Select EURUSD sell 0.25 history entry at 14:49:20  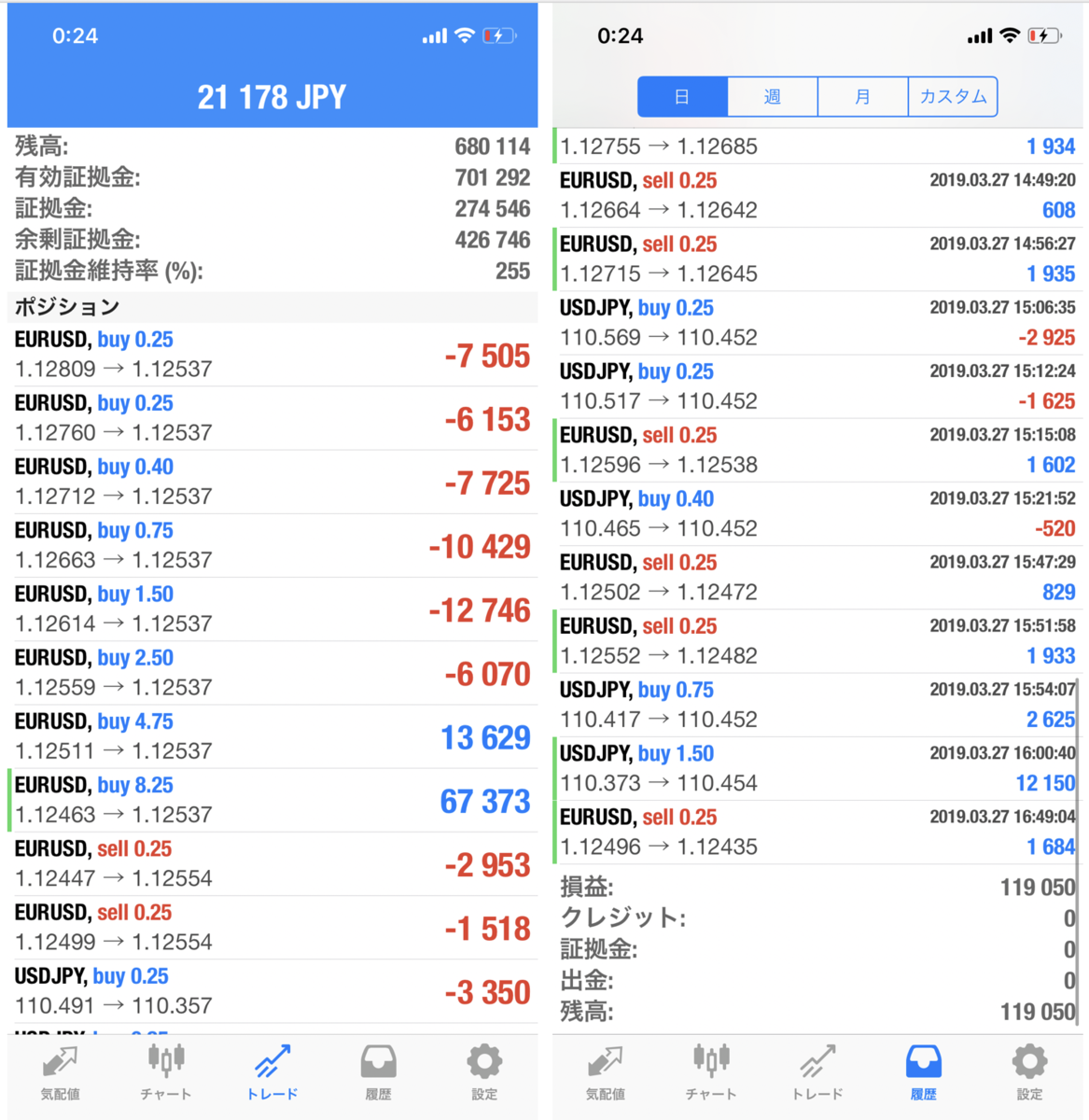[x=817, y=195]
